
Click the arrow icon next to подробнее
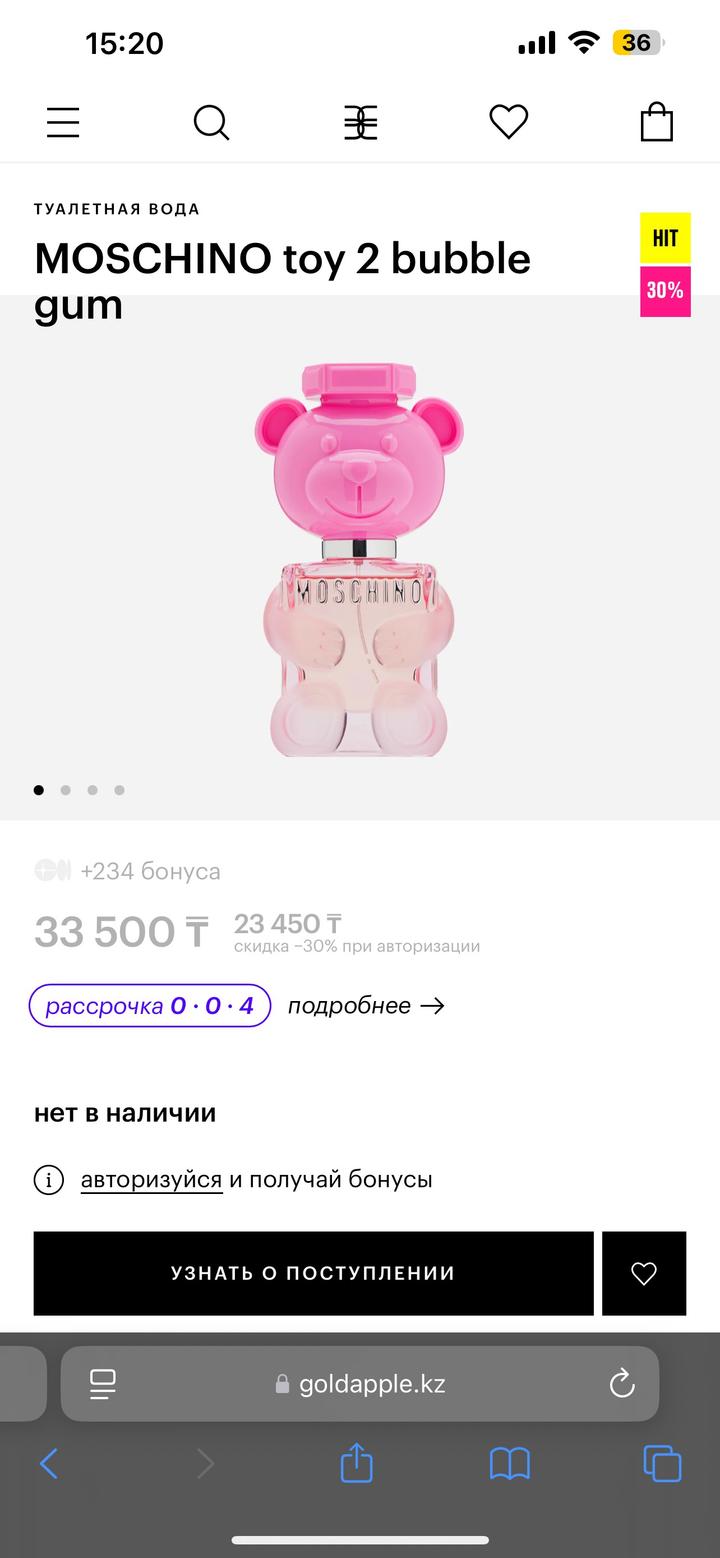(x=433, y=1006)
